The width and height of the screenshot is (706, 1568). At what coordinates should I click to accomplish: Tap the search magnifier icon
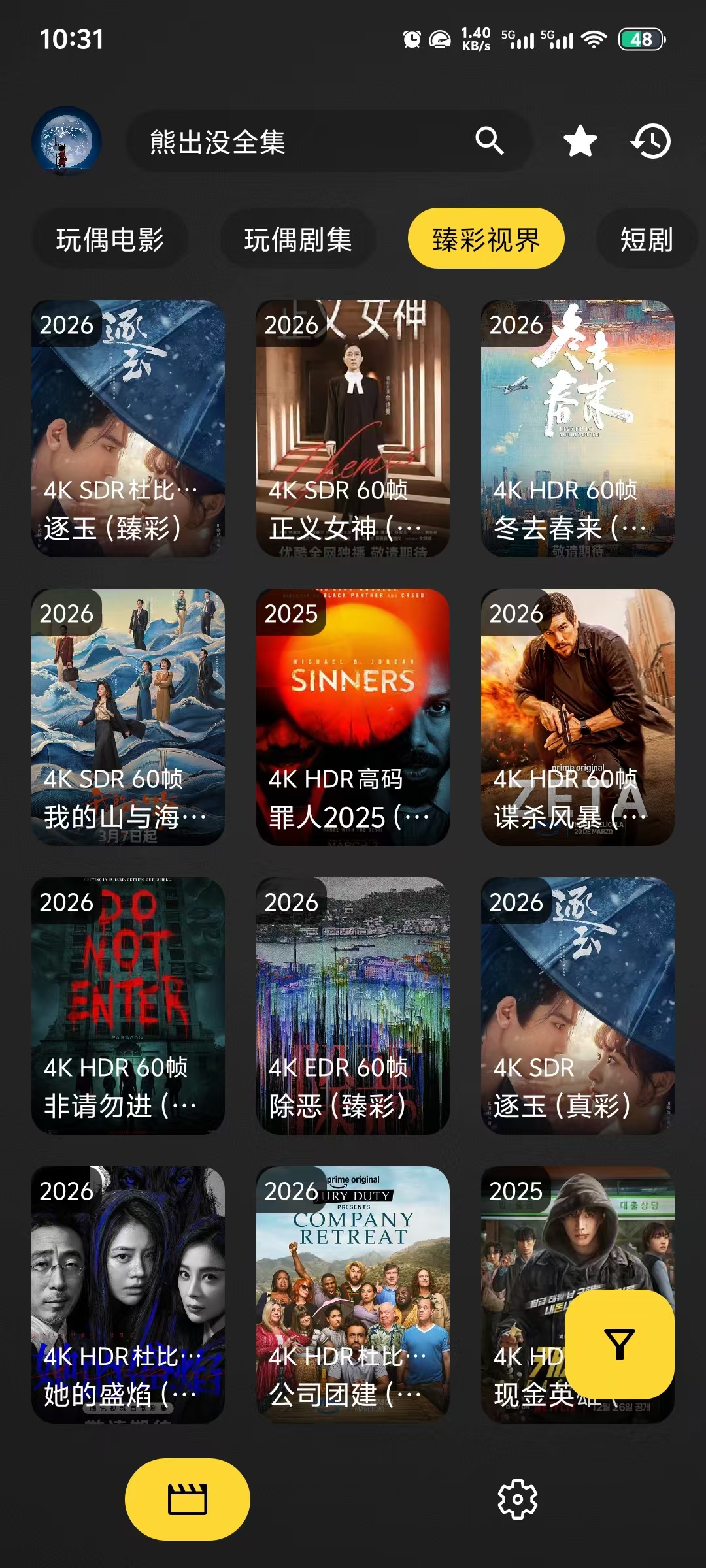489,141
